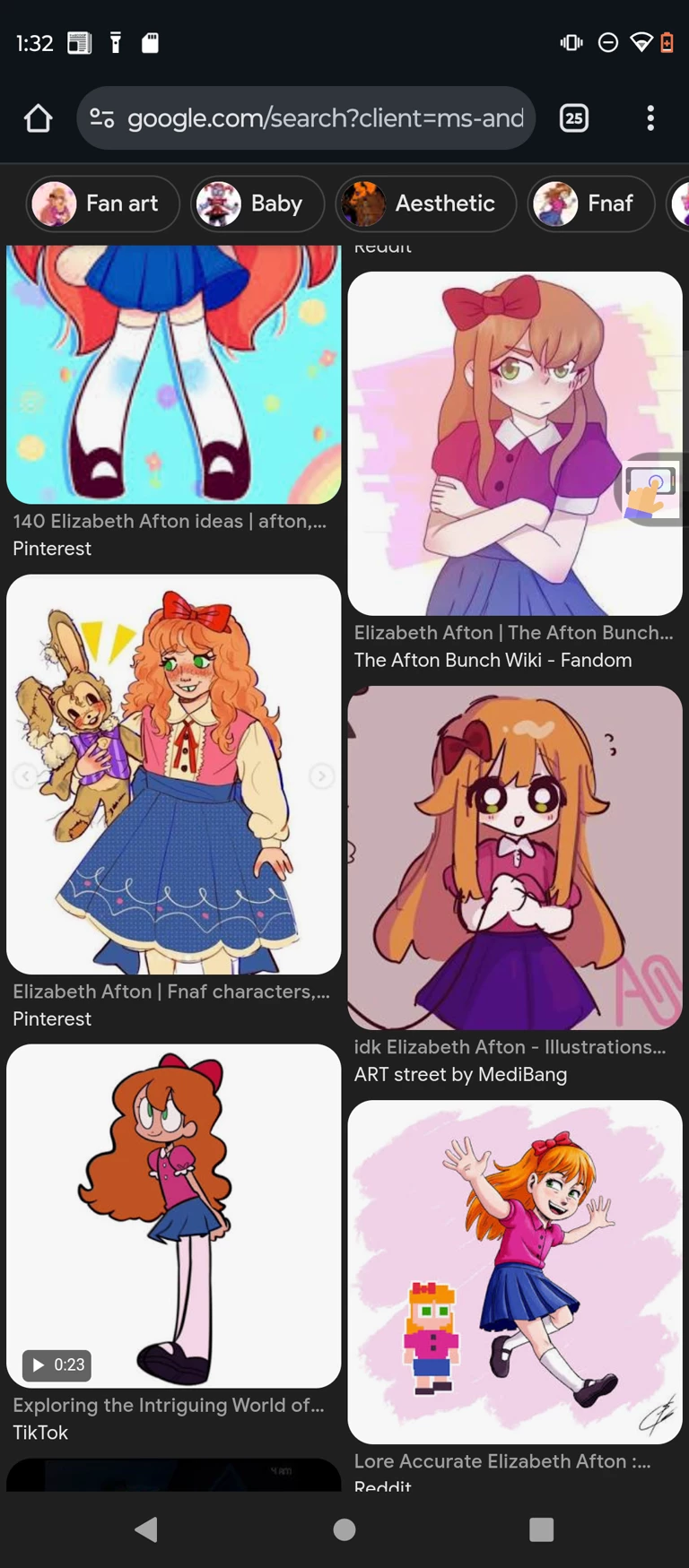Tap the floating image search icon
Screen dimensions: 689x1568
pos(652,490)
